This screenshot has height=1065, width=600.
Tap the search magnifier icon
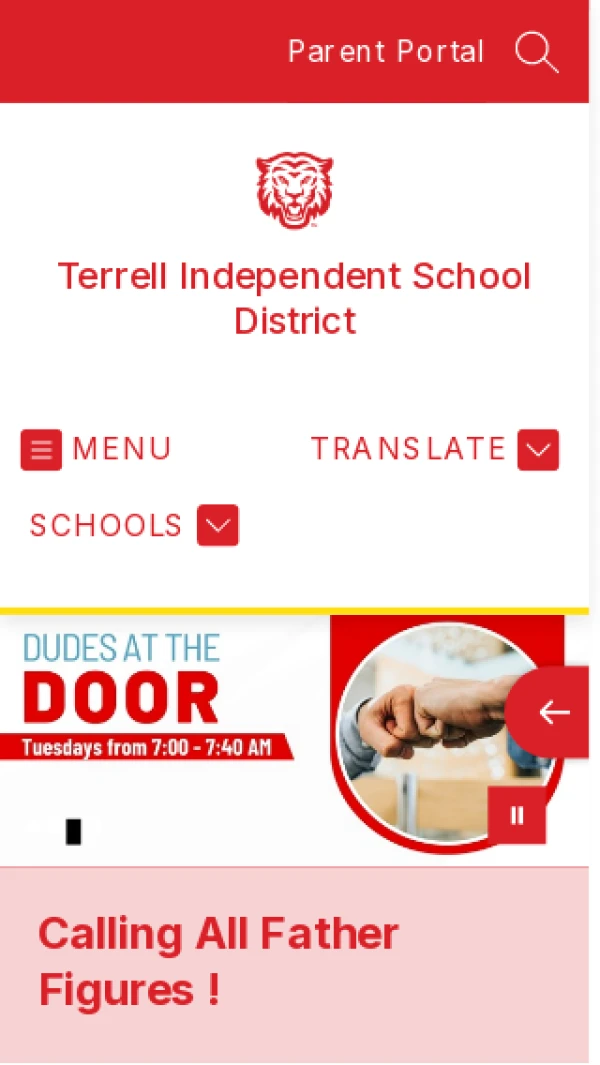coord(537,52)
